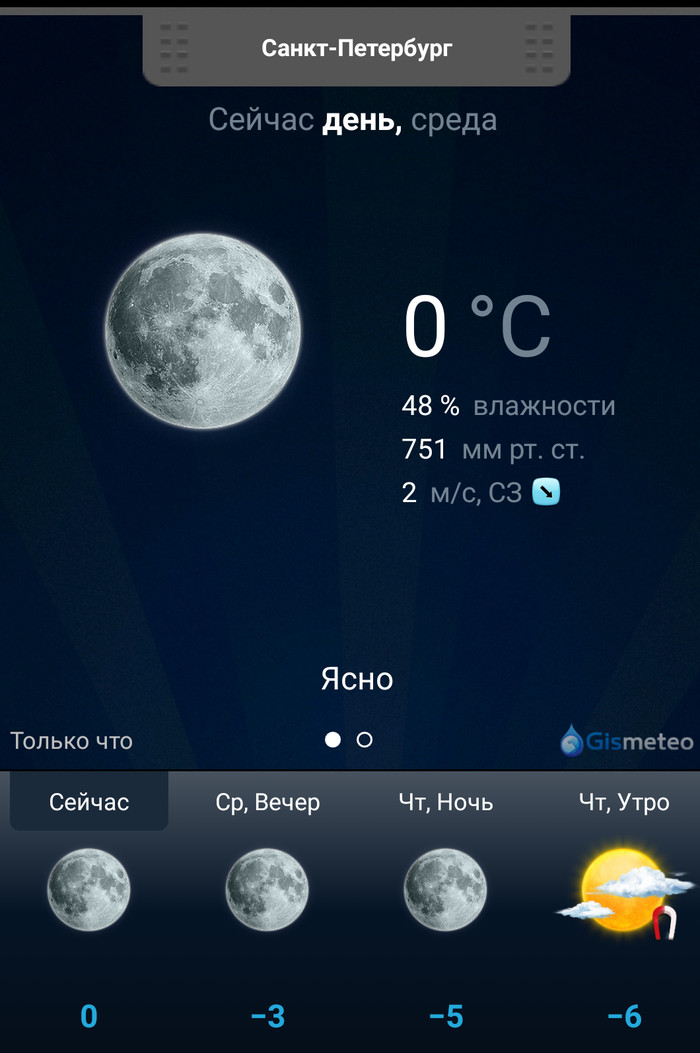This screenshot has height=1053, width=700.
Task: Go to the second page indicator dot
Action: point(365,740)
